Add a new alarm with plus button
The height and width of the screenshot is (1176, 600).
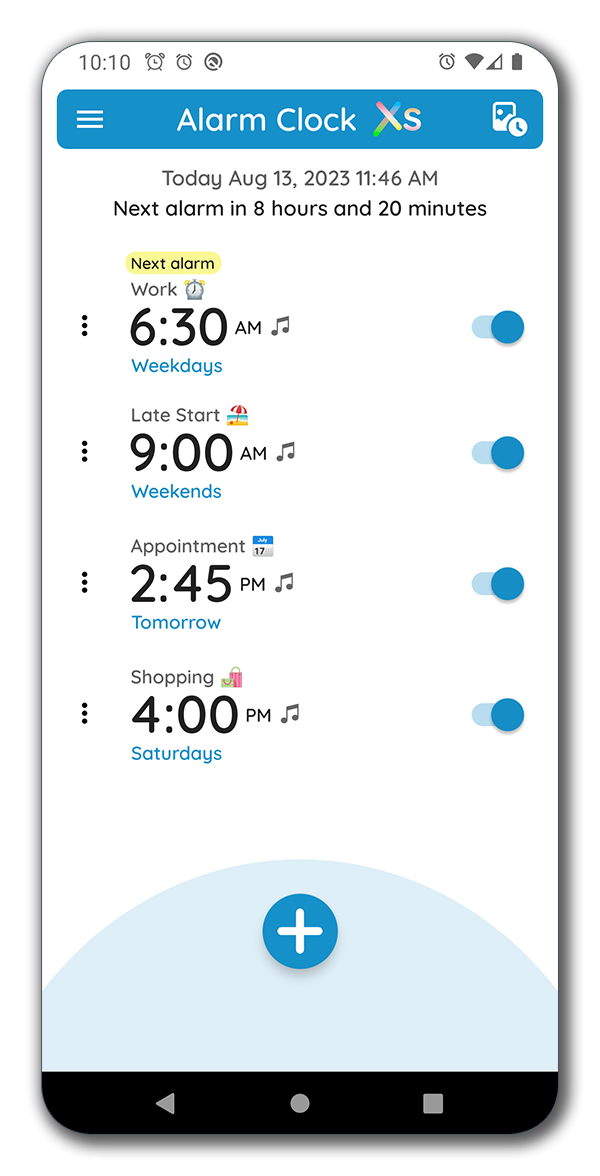(300, 931)
